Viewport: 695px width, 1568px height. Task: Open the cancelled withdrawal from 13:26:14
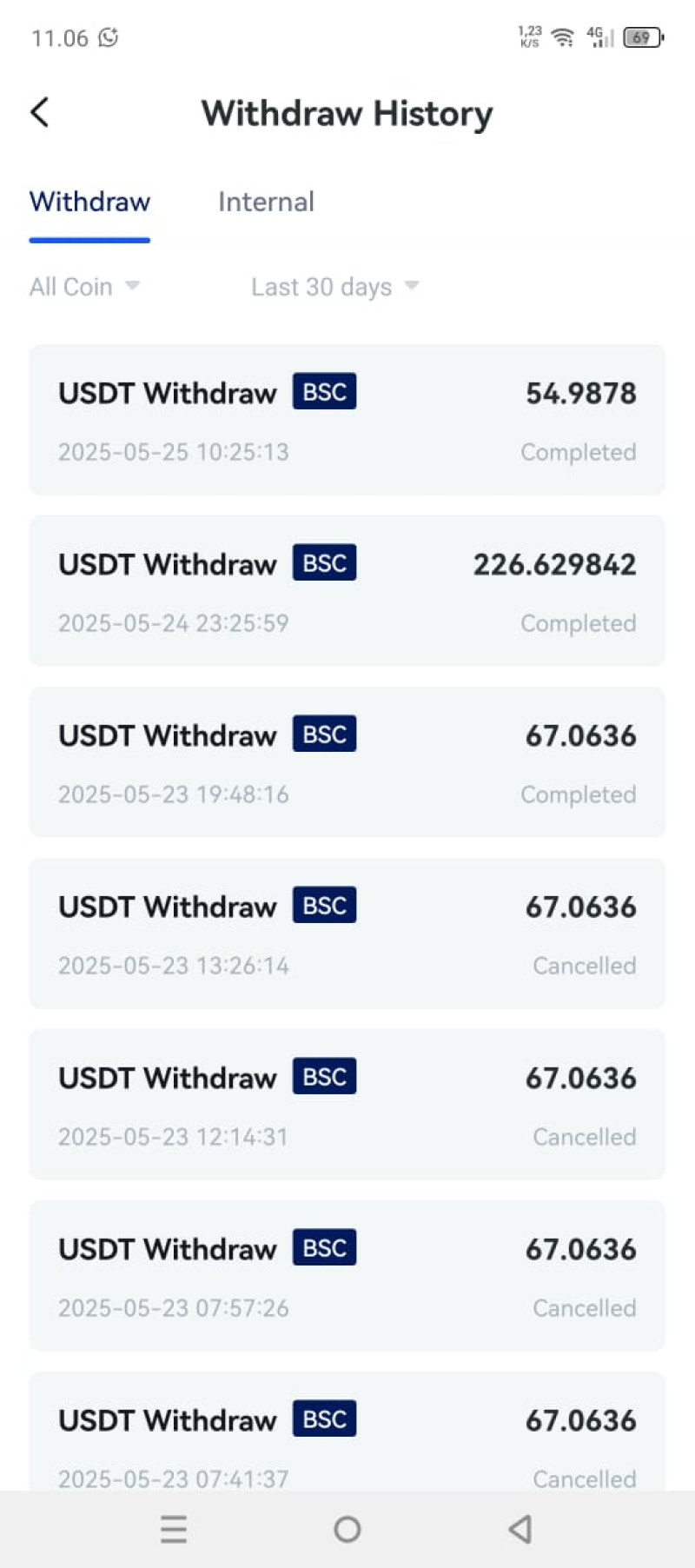click(347, 933)
